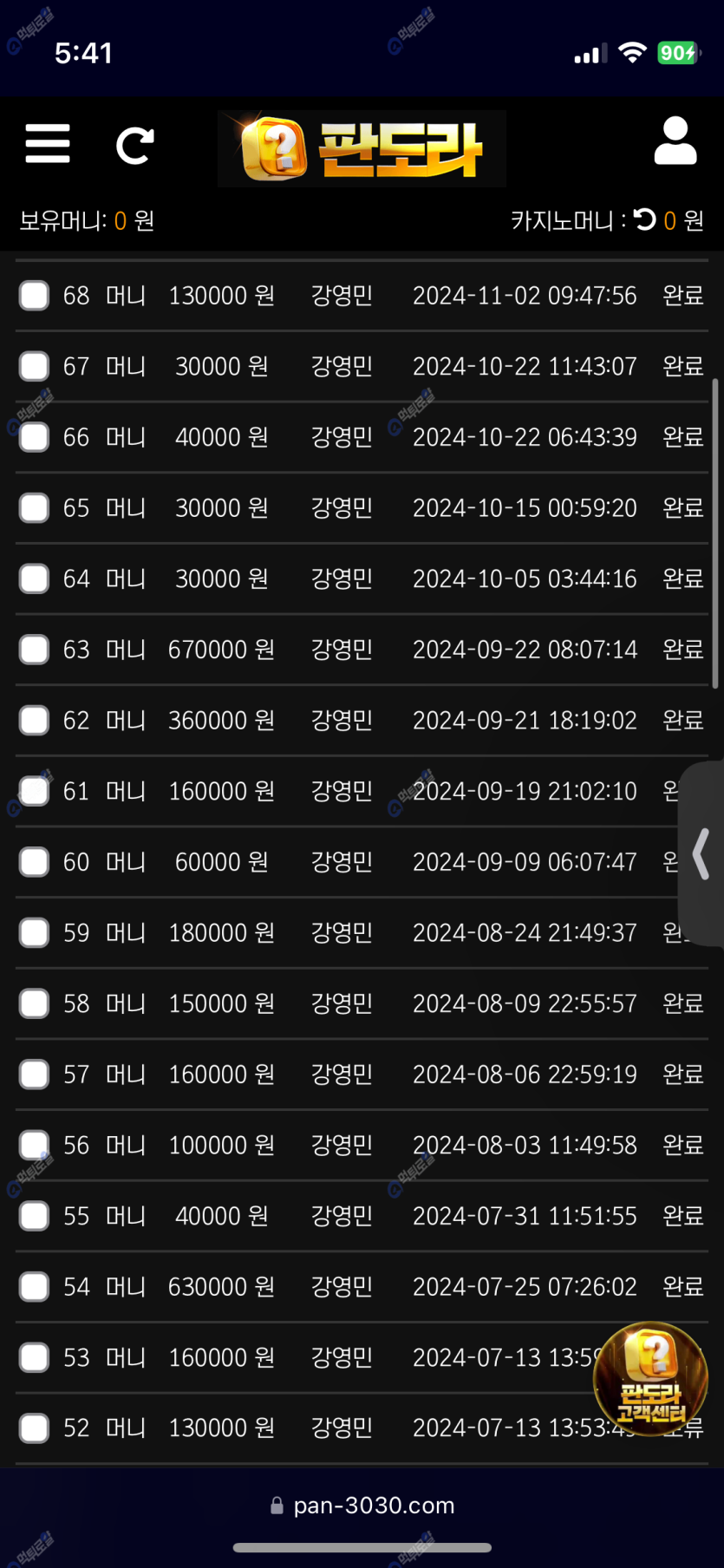The height and width of the screenshot is (1568, 724).
Task: Tap the pan-3030.com address bar
Action: (x=362, y=1506)
